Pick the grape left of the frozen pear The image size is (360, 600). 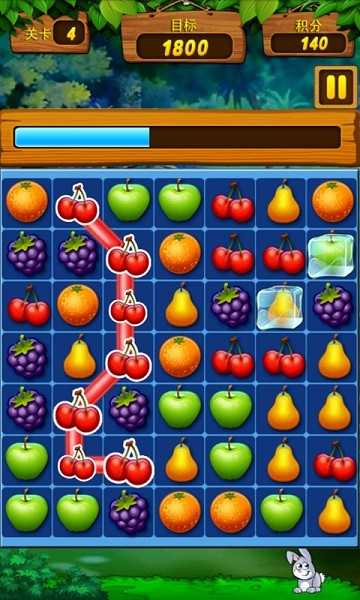(x=230, y=307)
